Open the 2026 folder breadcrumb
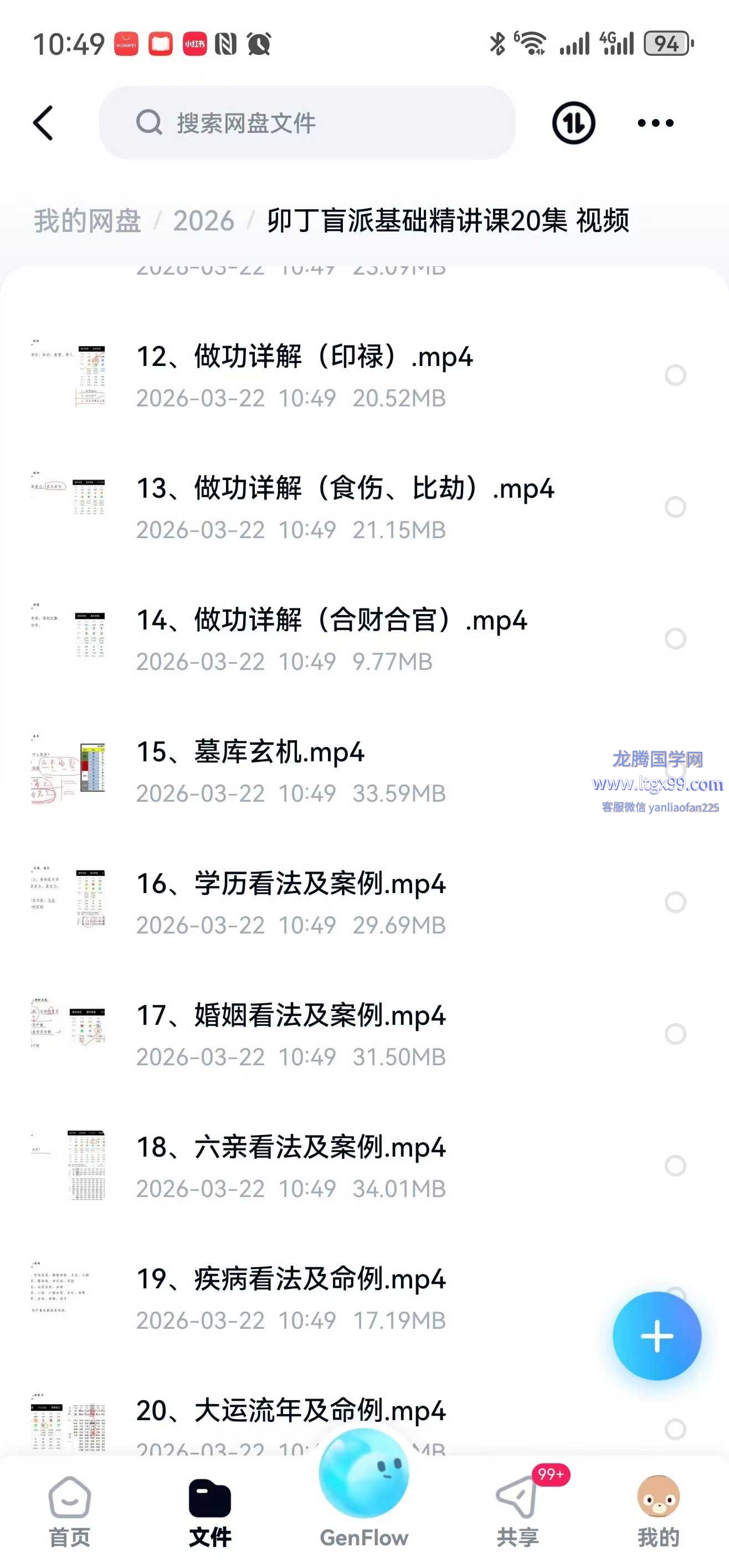 [x=203, y=220]
